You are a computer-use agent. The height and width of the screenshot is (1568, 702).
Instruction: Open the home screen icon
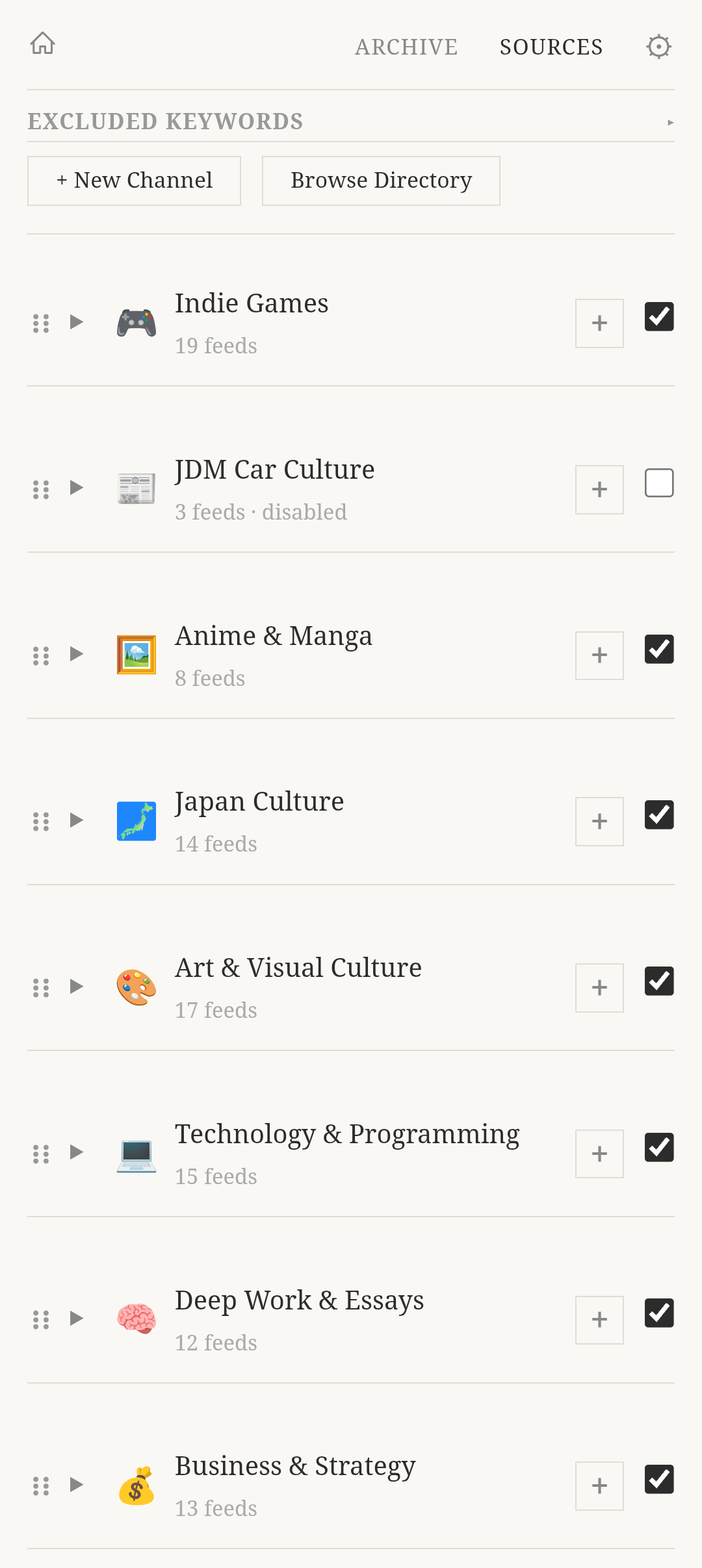[42, 43]
